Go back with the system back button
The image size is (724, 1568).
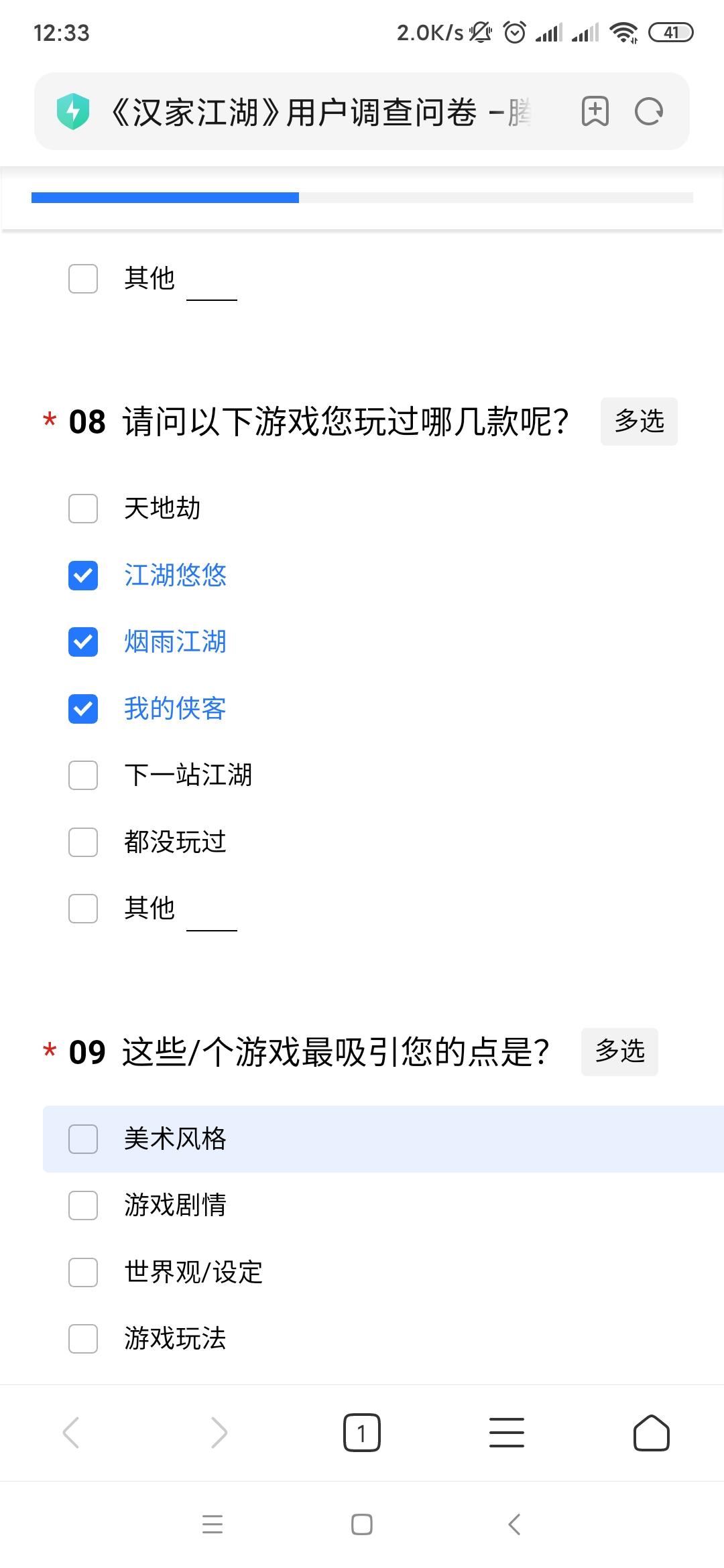[x=514, y=1524]
